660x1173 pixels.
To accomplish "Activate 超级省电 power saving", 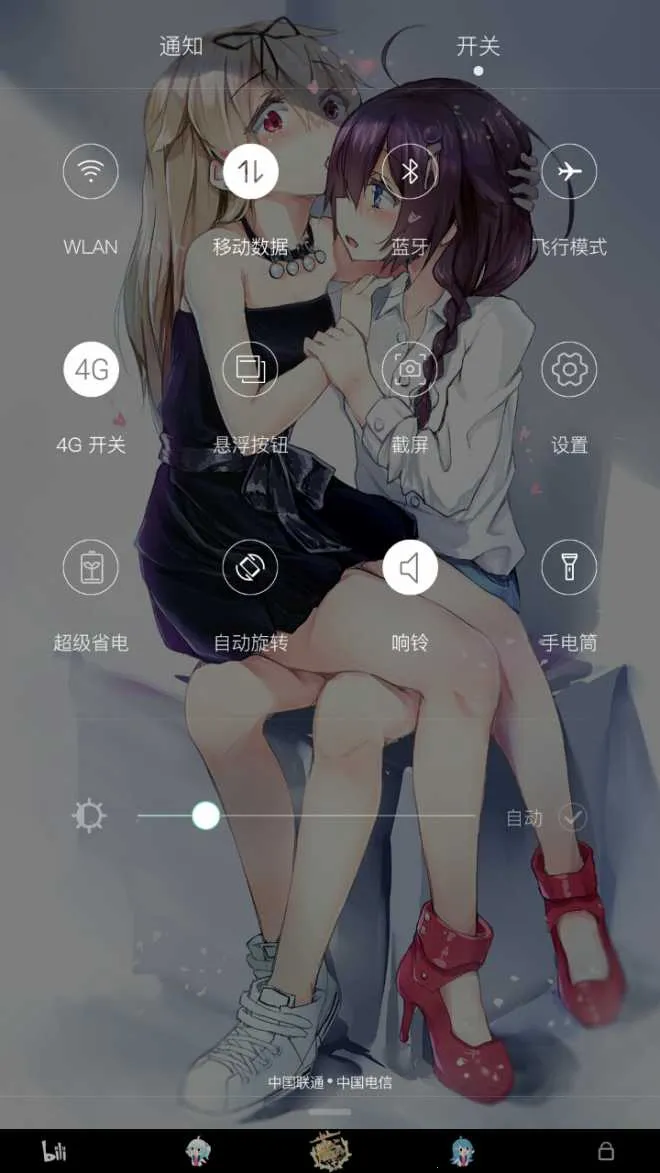I will pos(91,567).
